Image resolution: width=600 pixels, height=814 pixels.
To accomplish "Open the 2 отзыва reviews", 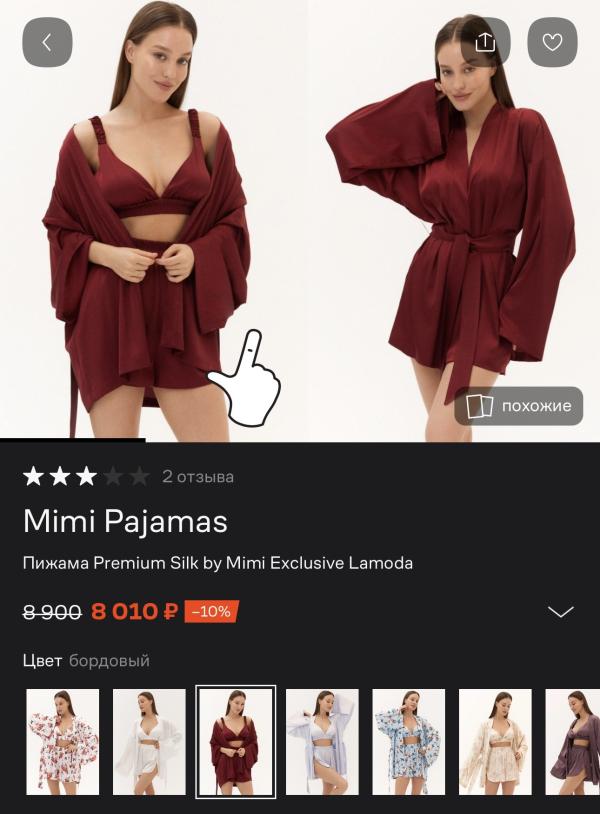I will coord(198,476).
